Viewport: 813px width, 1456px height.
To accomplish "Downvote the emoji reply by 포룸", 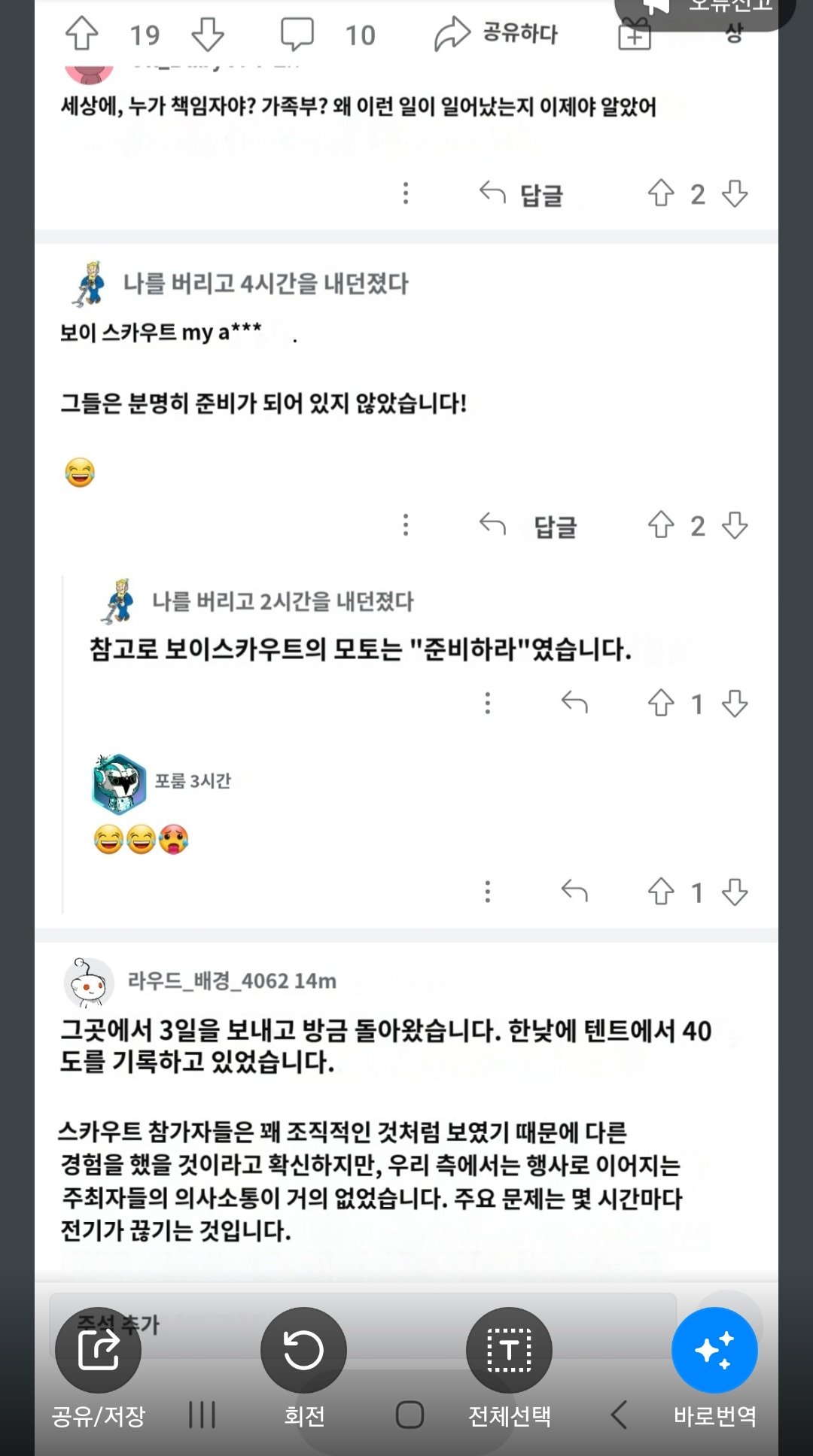I will (x=735, y=892).
